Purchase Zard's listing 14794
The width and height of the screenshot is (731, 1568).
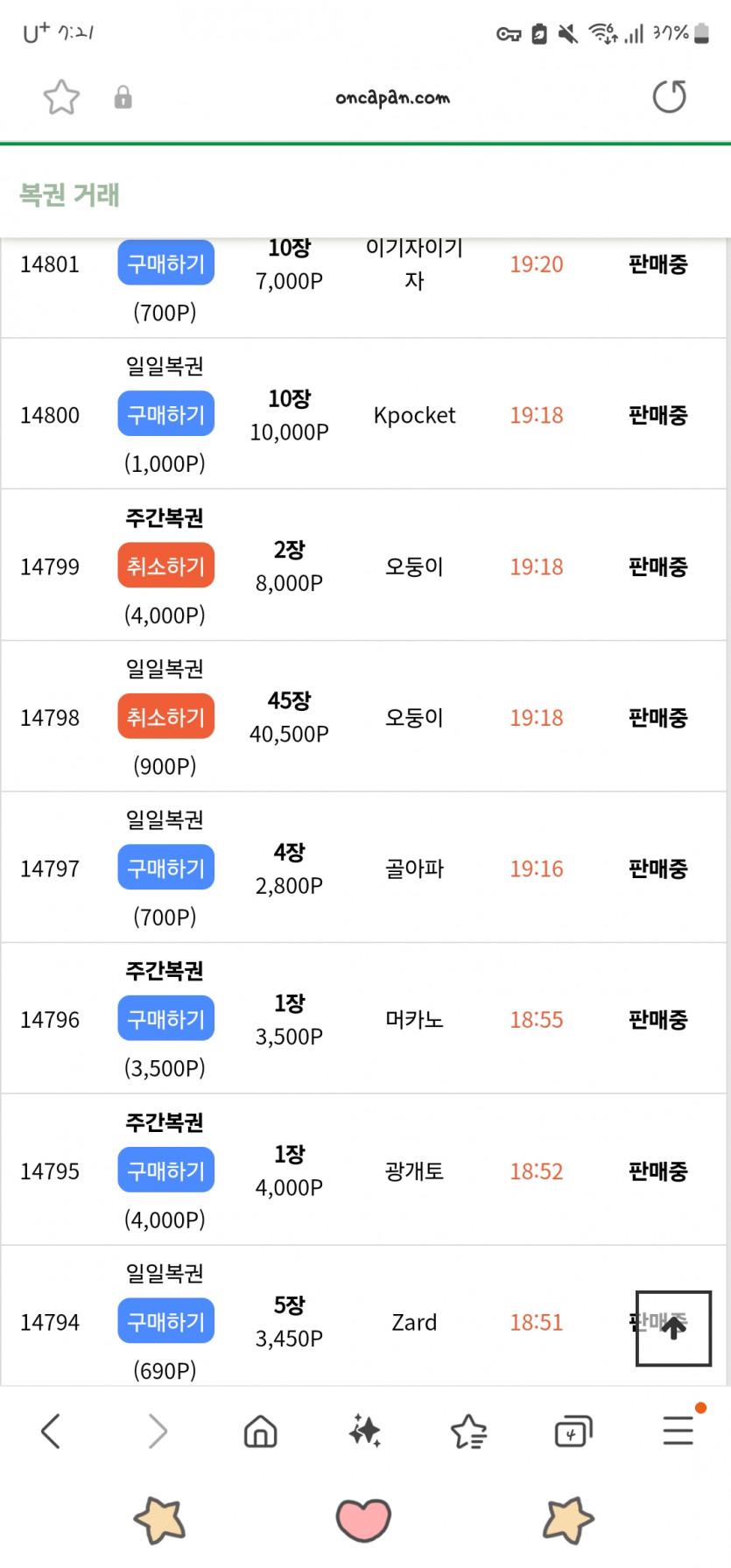pyautogui.click(x=165, y=1321)
